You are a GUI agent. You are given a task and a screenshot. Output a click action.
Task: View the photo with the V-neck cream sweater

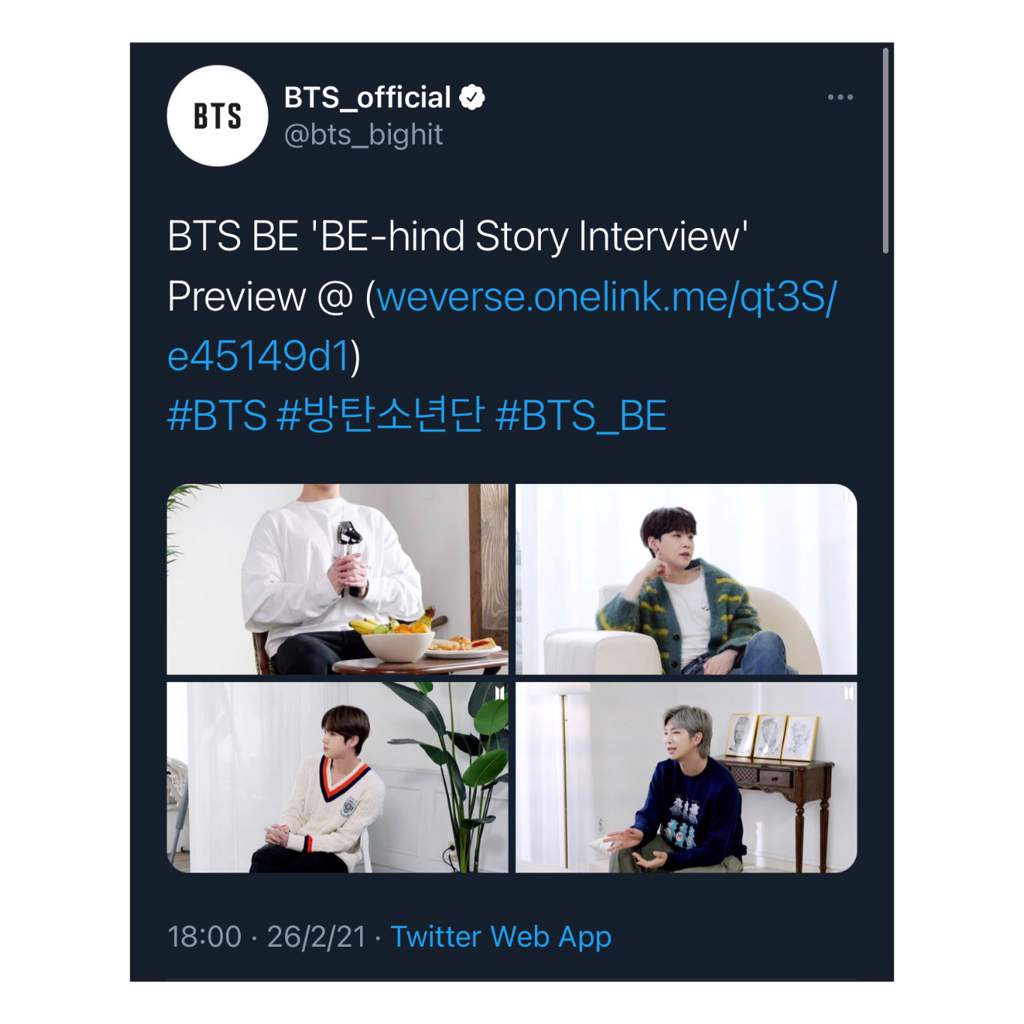(x=337, y=777)
